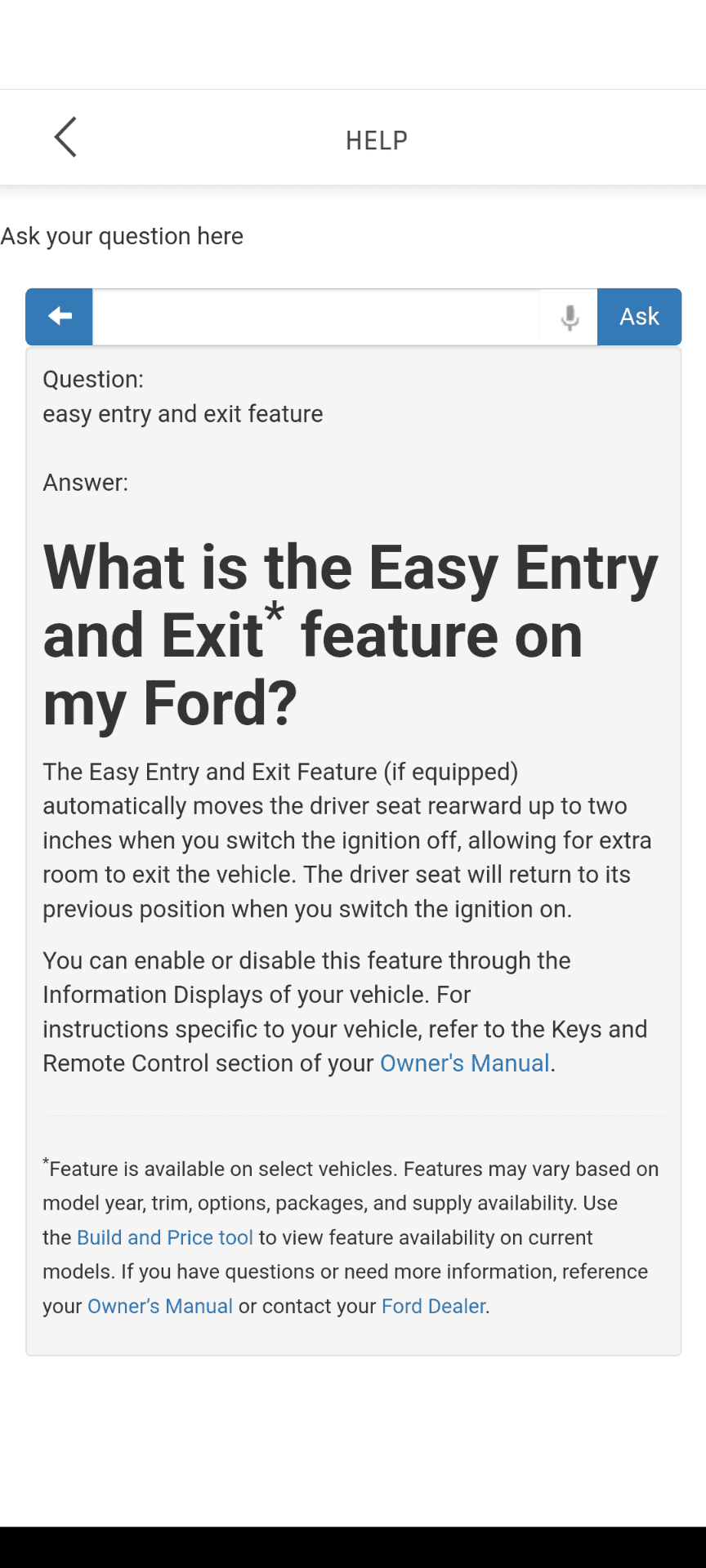The height and width of the screenshot is (1568, 706).
Task: Open Owner's Manual link after Remote Control
Action: coord(464,1063)
